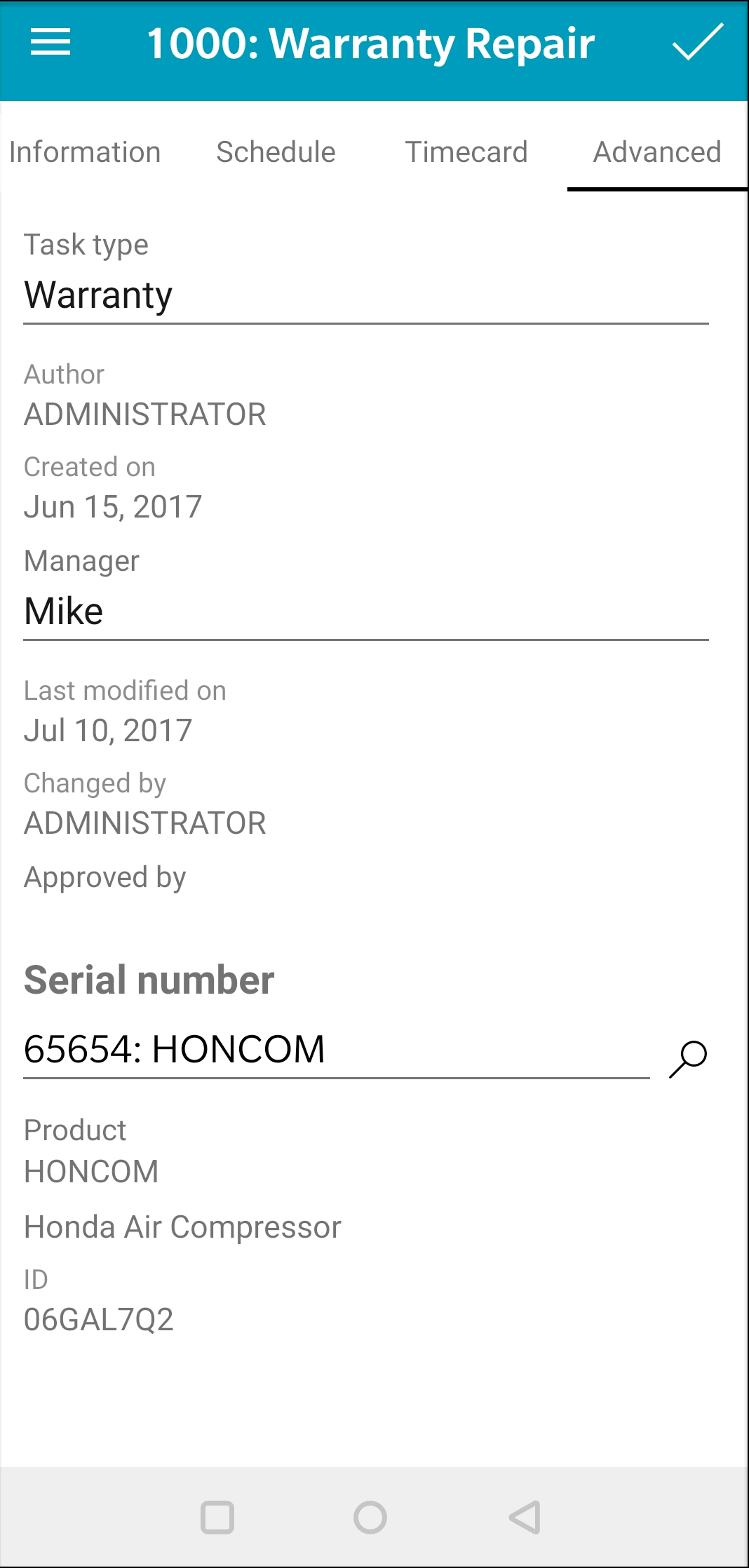The height and width of the screenshot is (1568, 749).
Task: Select the Advanced tab
Action: tap(657, 152)
